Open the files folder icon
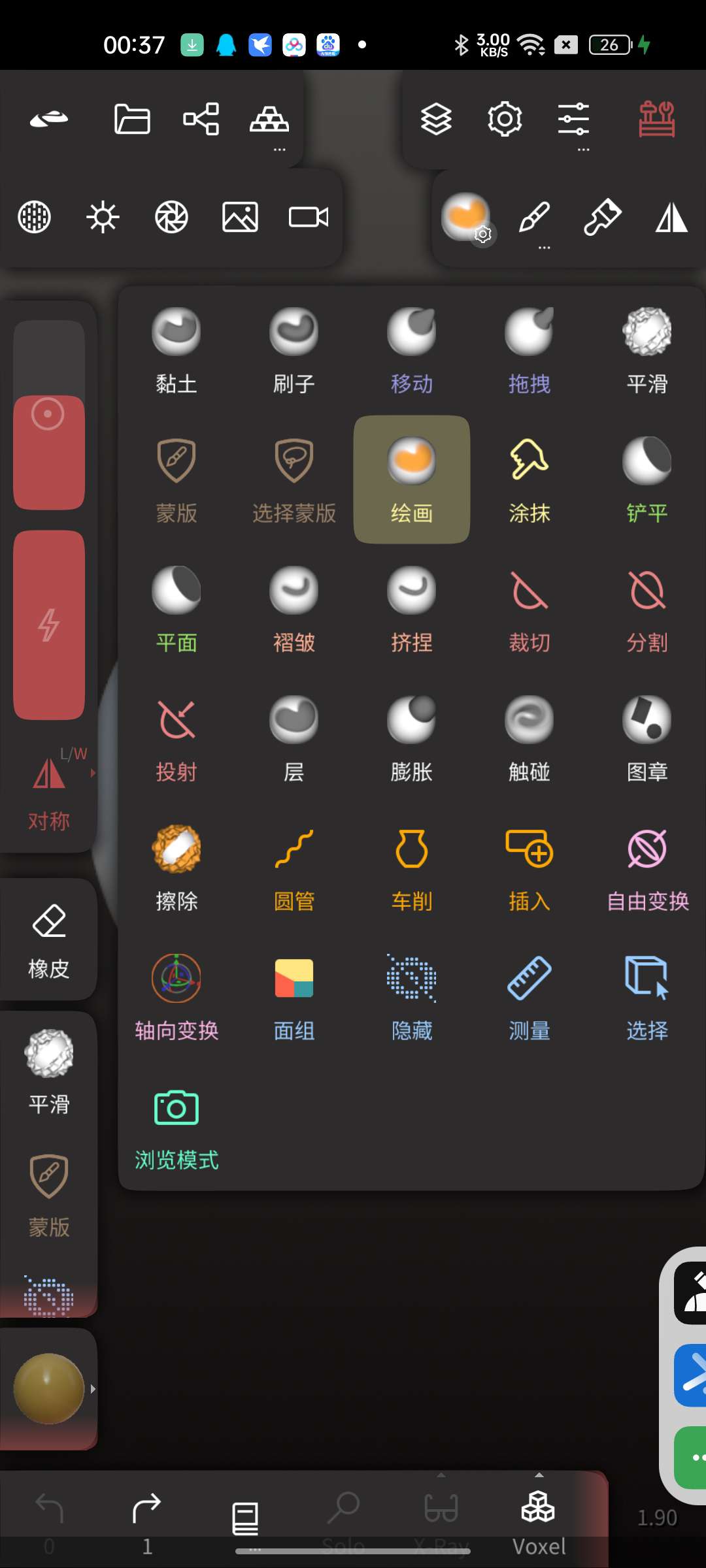The width and height of the screenshot is (706, 1568). pyautogui.click(x=132, y=119)
